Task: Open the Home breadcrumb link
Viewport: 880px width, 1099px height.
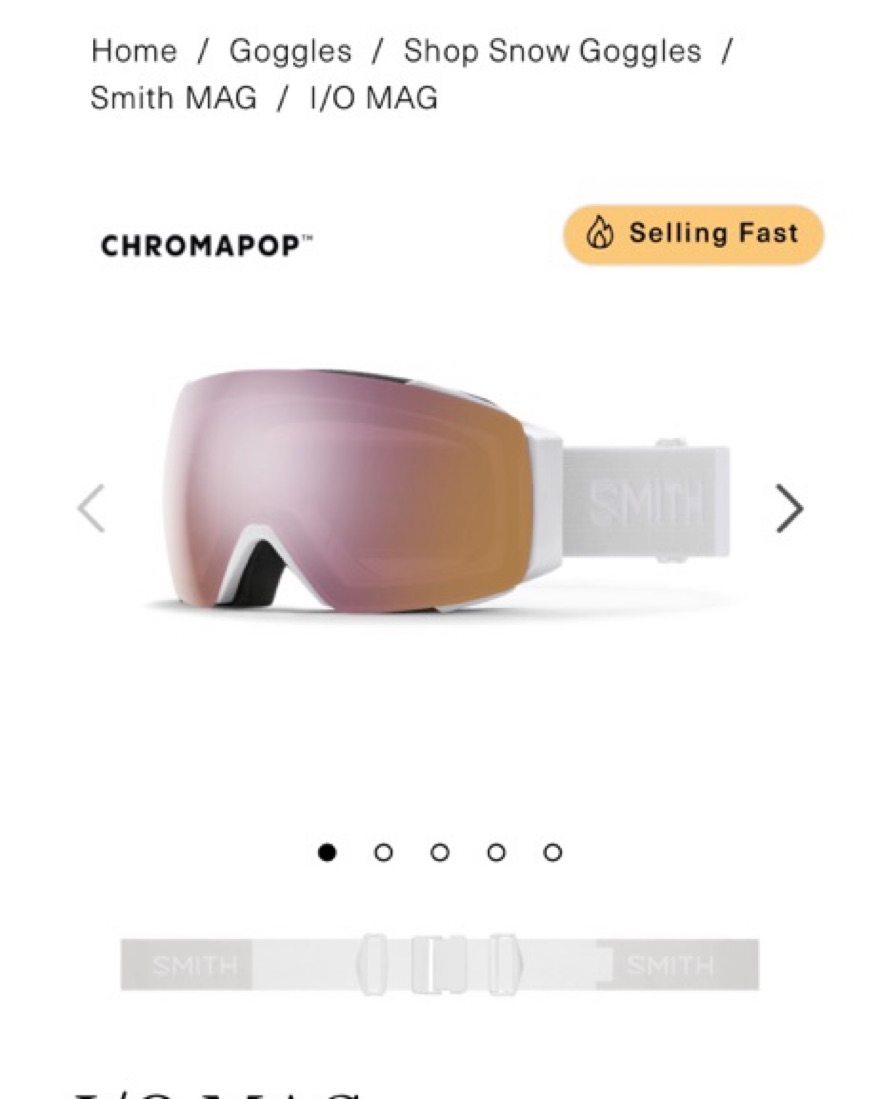Action: point(134,50)
